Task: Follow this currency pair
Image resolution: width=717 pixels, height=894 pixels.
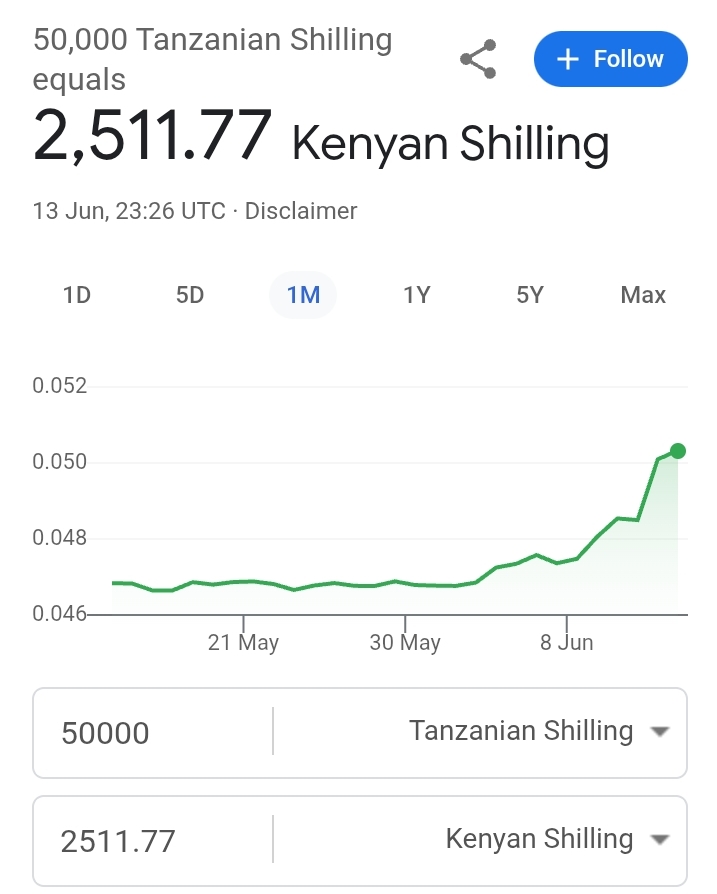Action: pyautogui.click(x=610, y=59)
